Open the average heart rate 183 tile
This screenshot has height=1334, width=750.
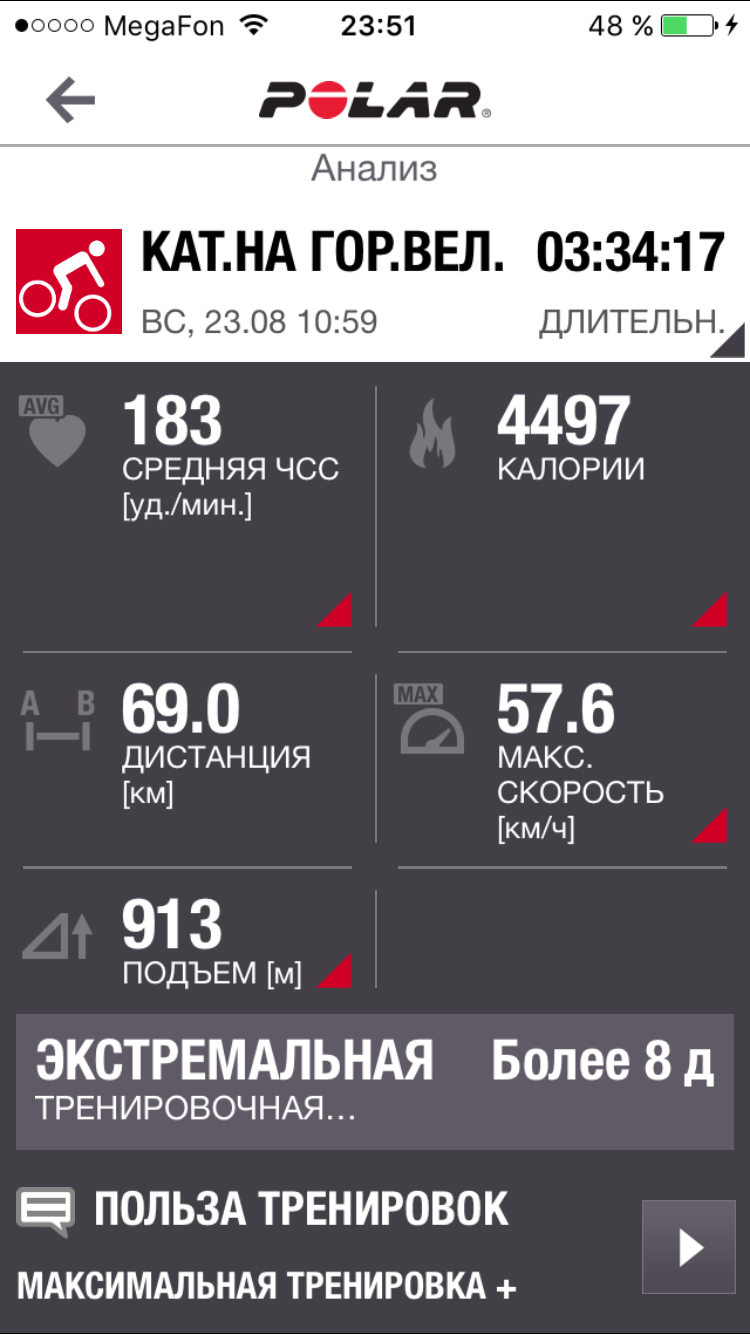coord(187,507)
